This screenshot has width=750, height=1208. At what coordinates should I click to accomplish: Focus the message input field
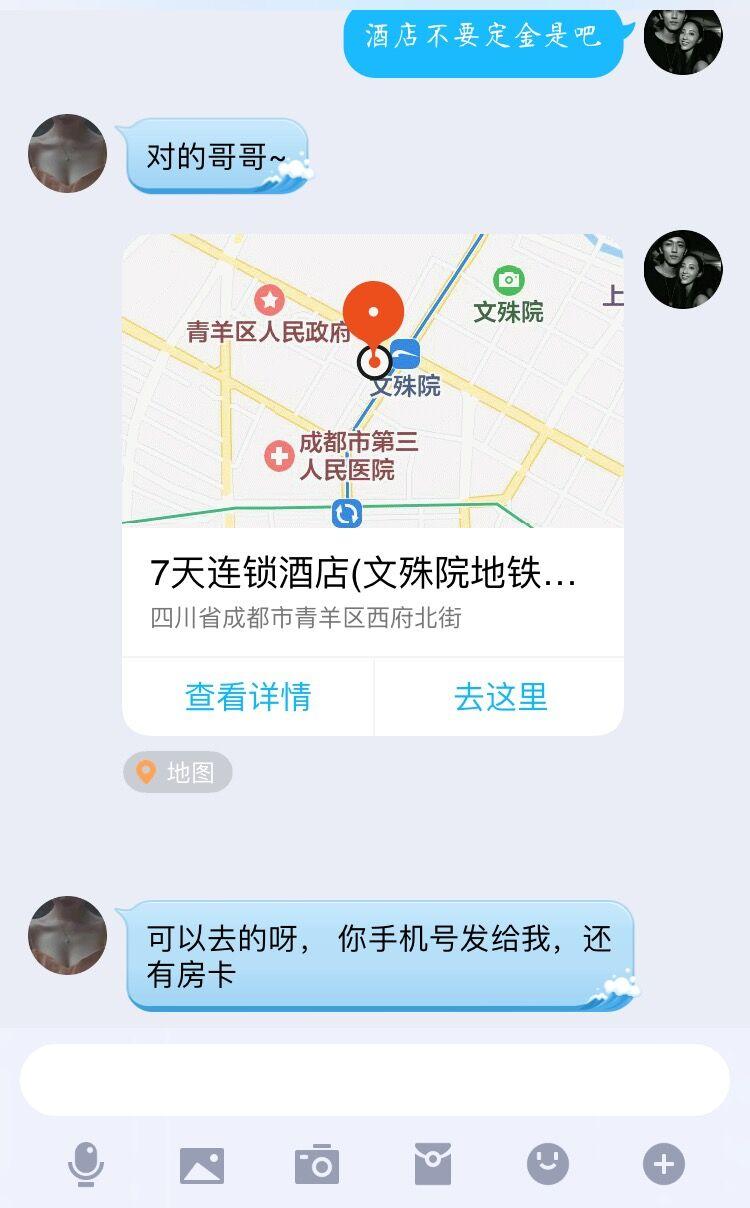374,1080
